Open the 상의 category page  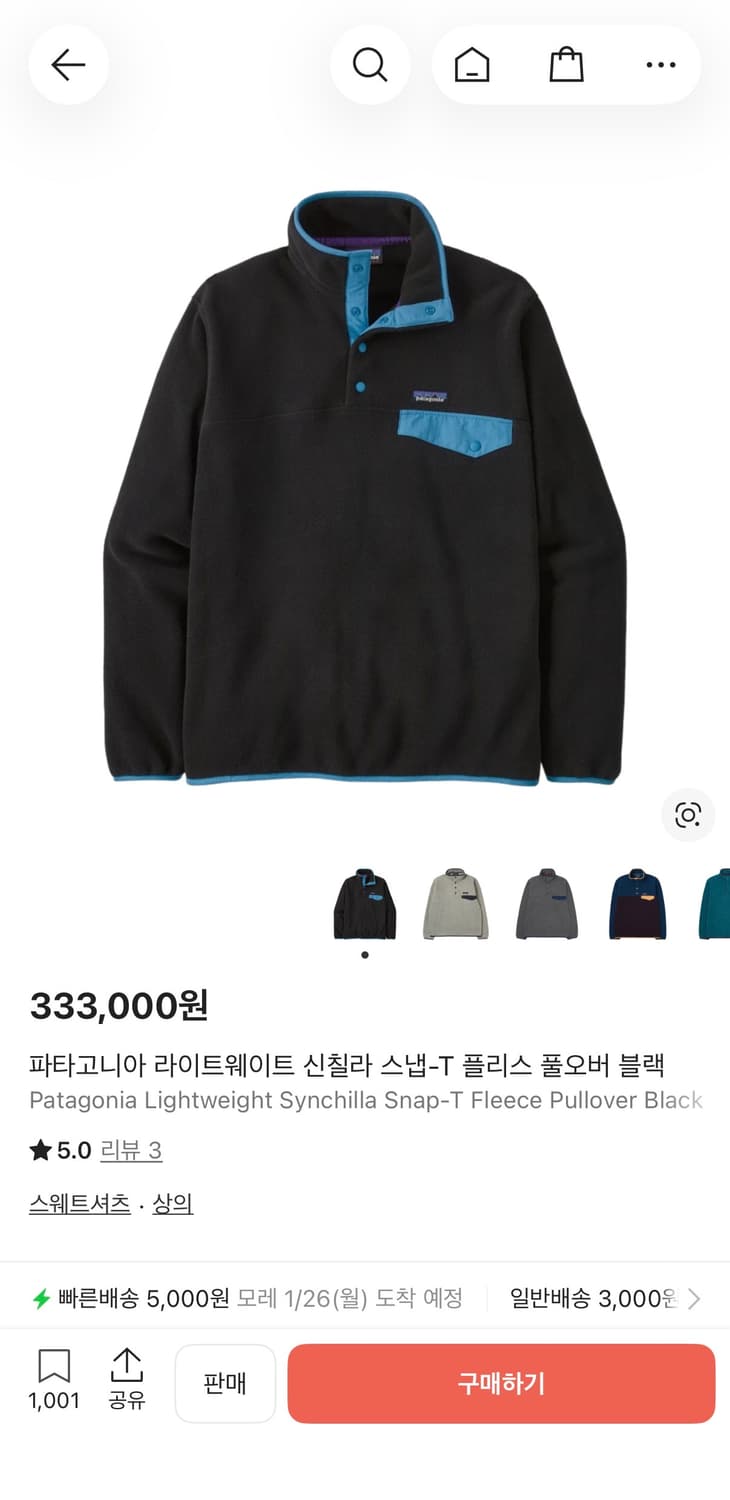[x=172, y=1203]
